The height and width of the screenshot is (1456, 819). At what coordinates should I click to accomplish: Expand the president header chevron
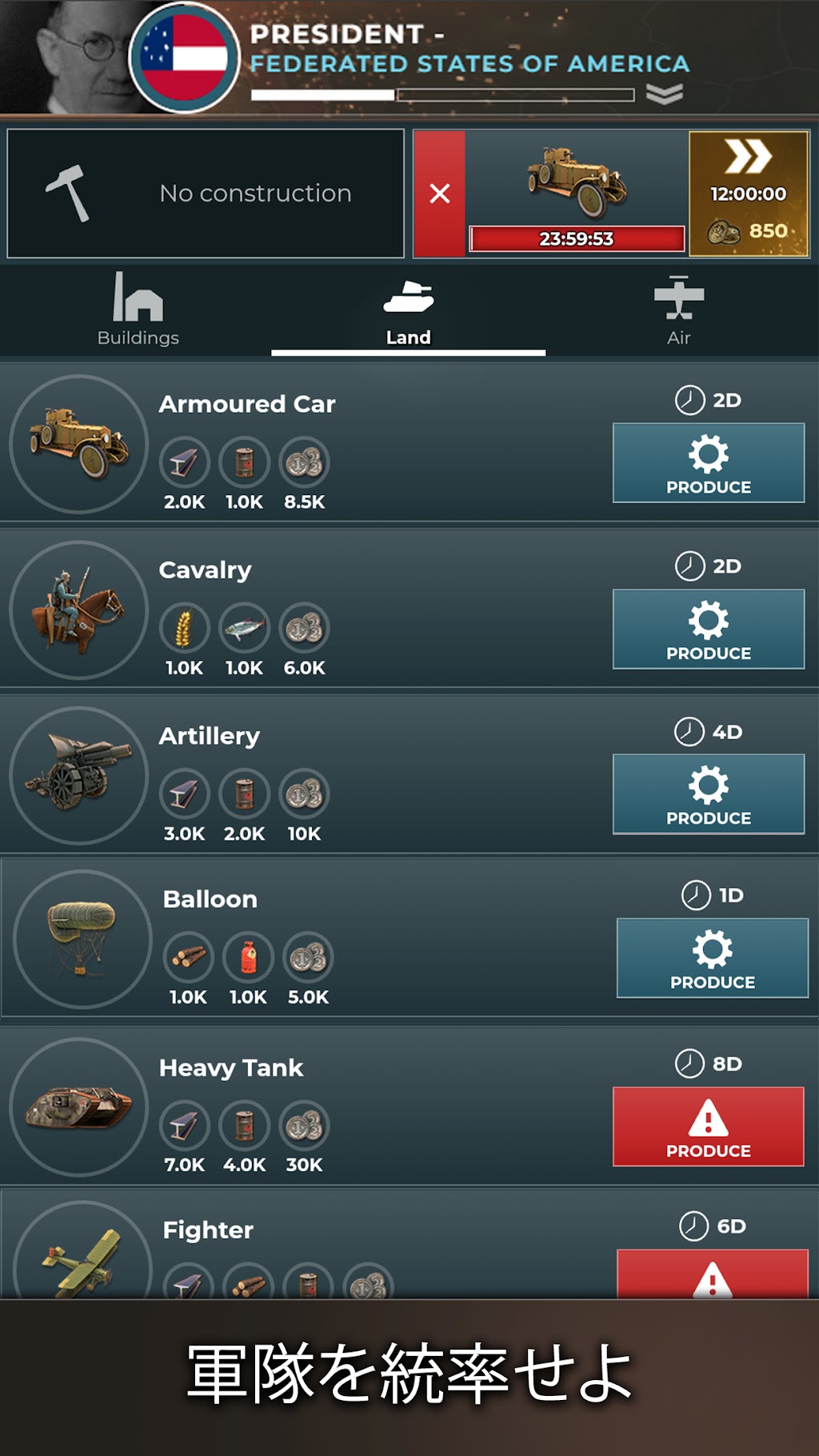[665, 94]
